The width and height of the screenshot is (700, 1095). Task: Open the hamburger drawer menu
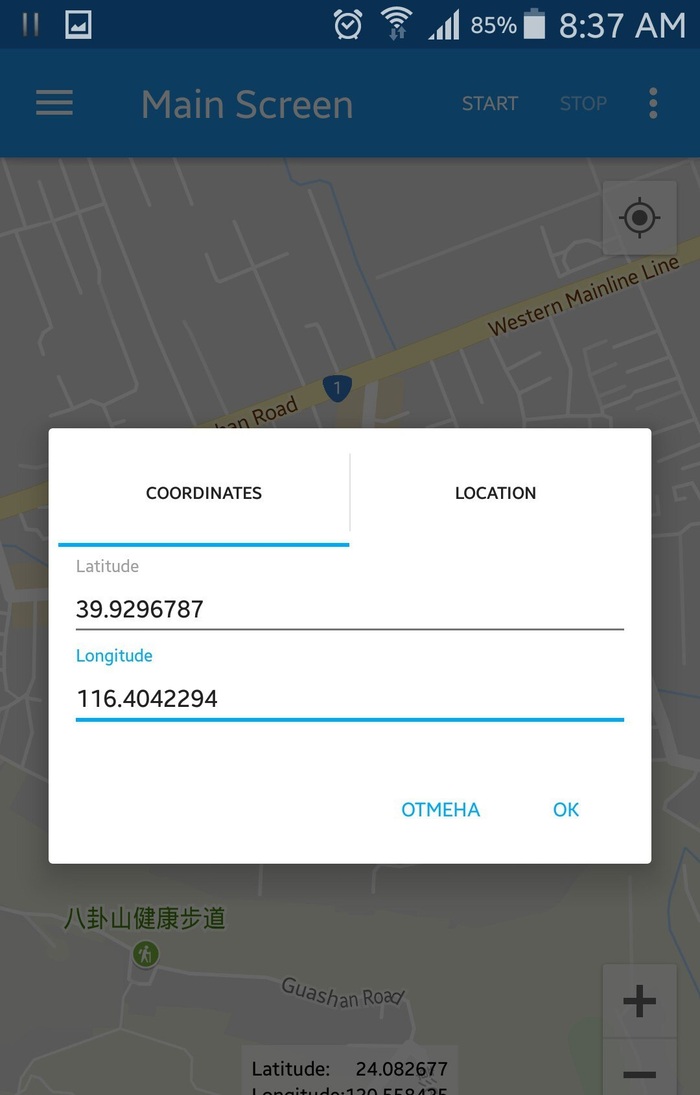54,103
